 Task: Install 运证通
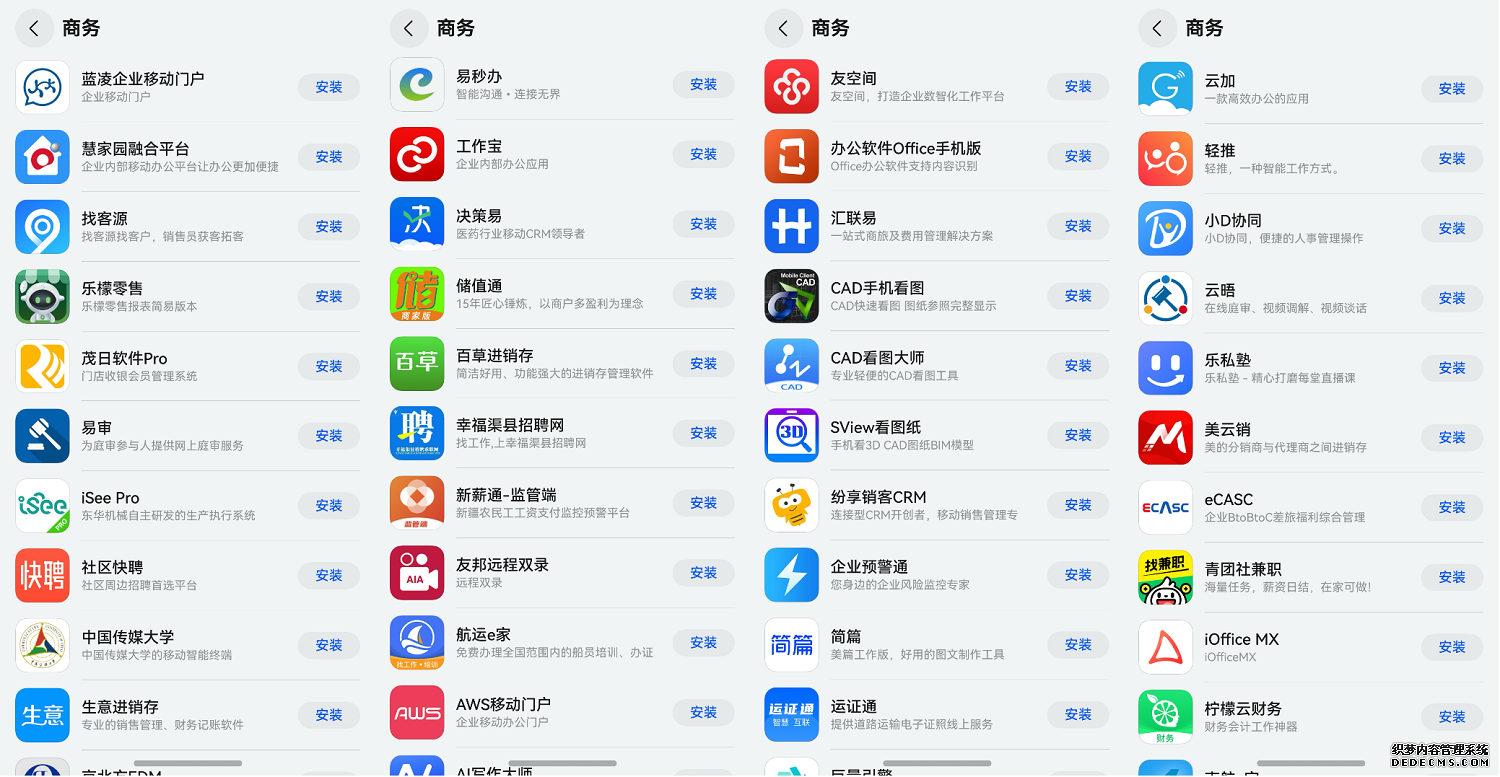[x=1077, y=715]
